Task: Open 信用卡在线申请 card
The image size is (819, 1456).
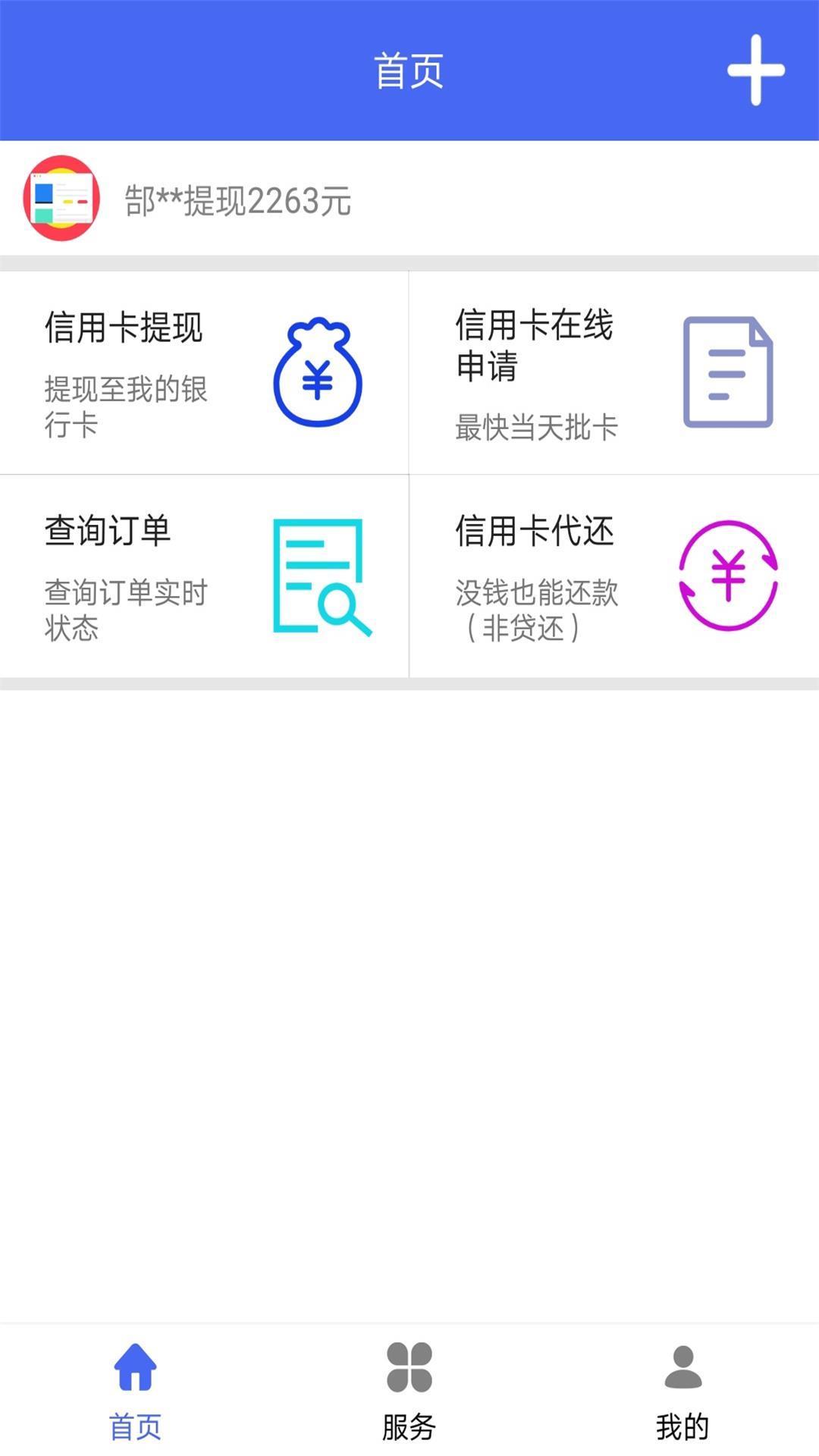Action: click(613, 372)
